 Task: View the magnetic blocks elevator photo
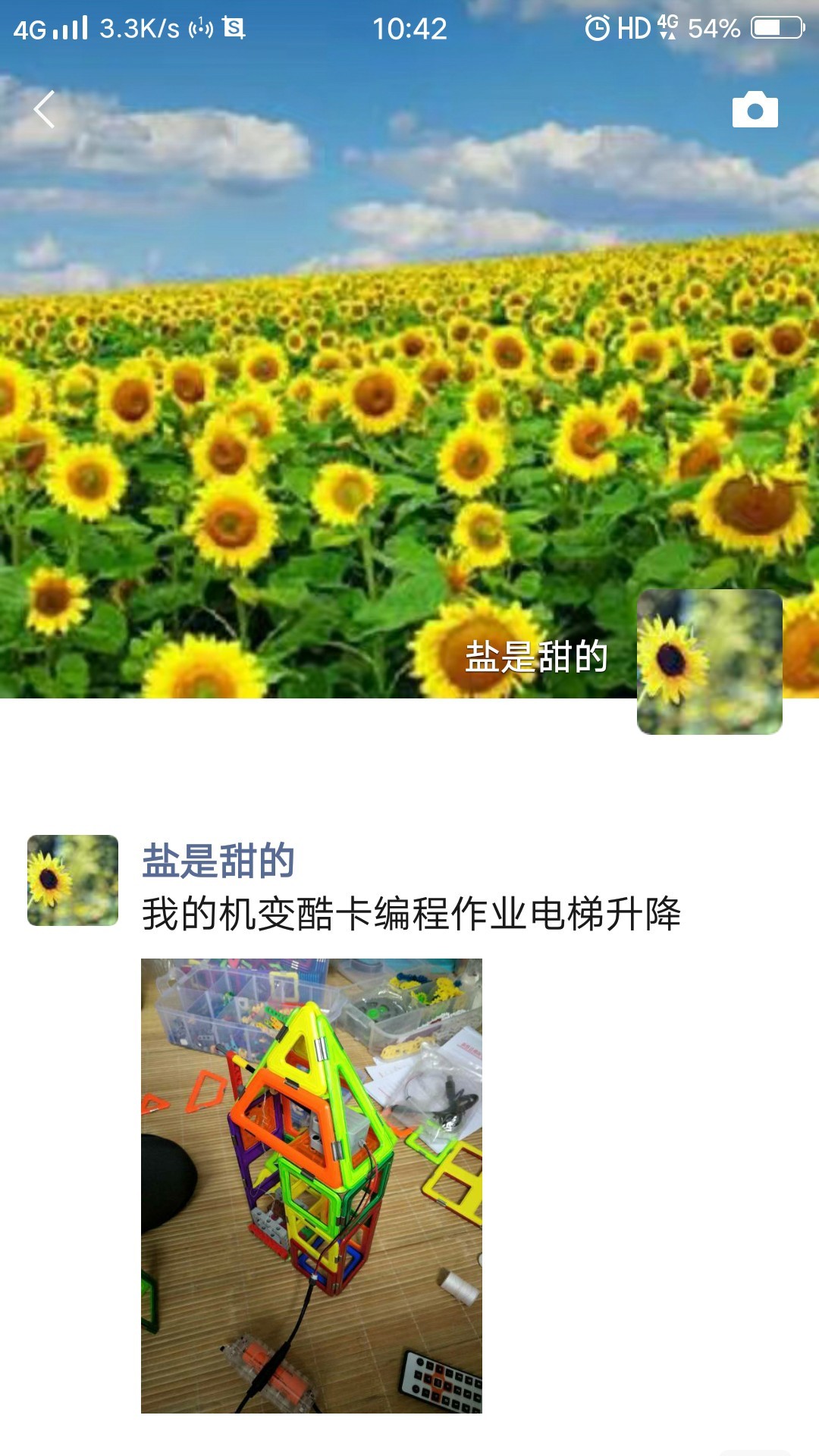tap(311, 1185)
